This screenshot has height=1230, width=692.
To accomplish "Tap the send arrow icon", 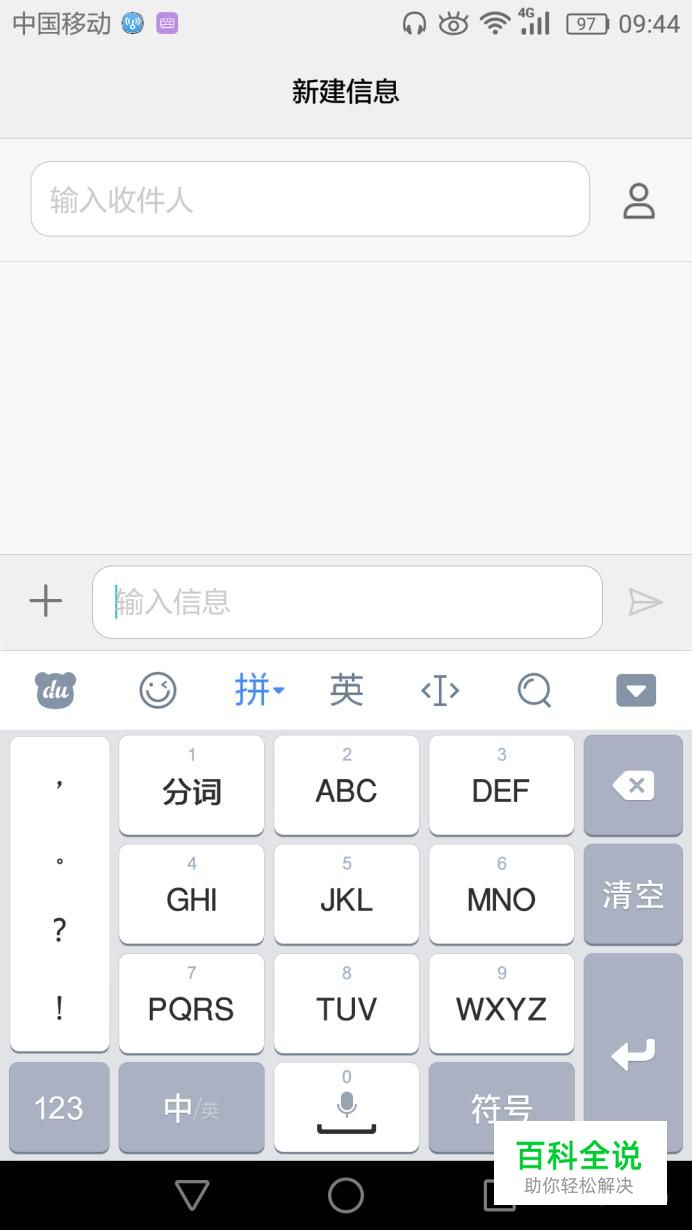I will pos(645,601).
